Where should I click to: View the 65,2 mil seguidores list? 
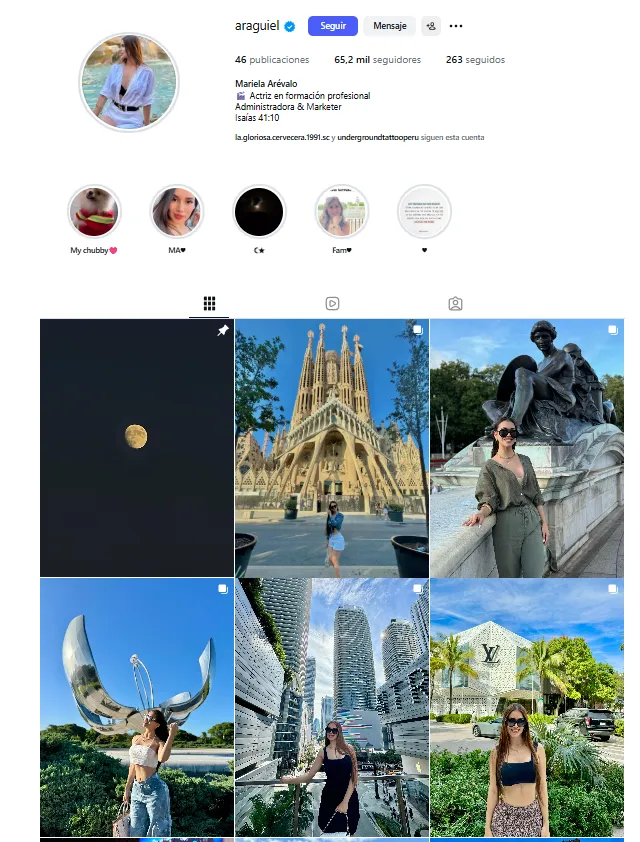(x=377, y=60)
